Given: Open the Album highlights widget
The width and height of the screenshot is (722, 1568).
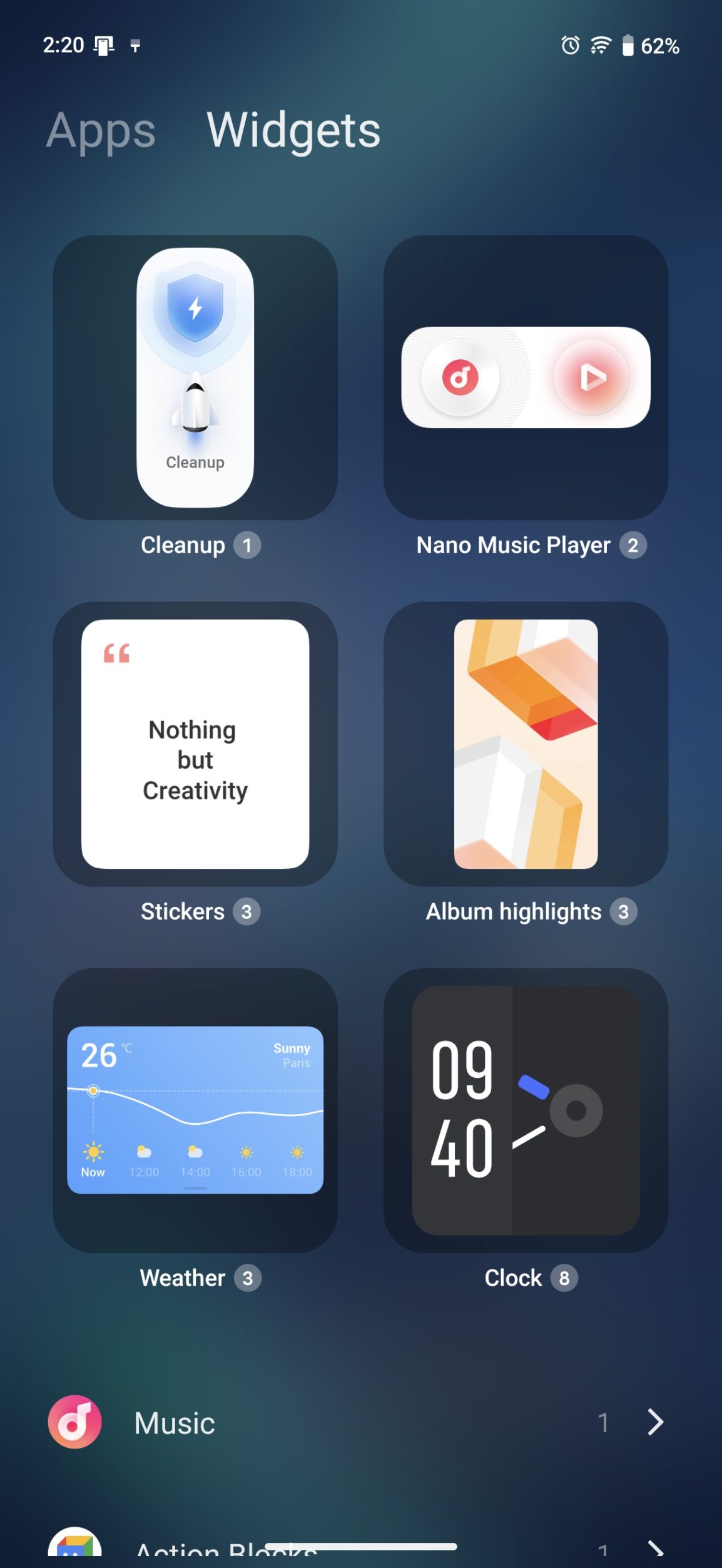Looking at the screenshot, I should click(526, 744).
